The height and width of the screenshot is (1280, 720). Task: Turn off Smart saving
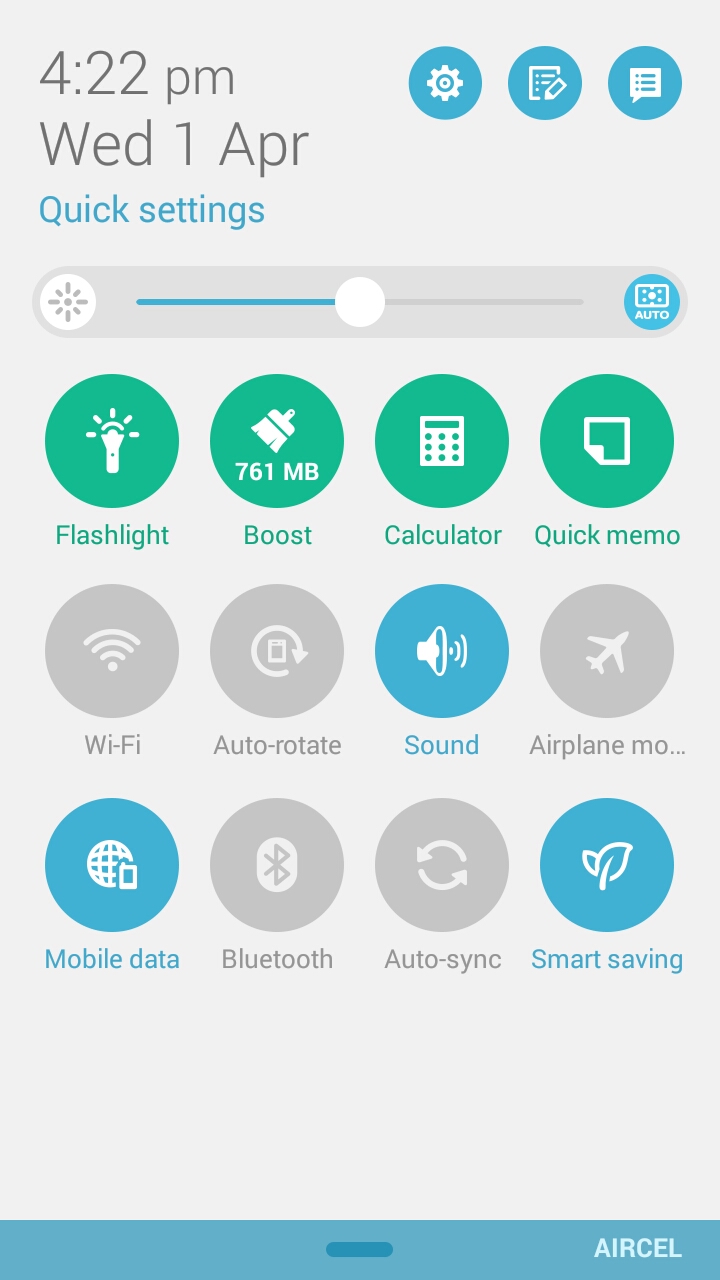click(x=607, y=865)
